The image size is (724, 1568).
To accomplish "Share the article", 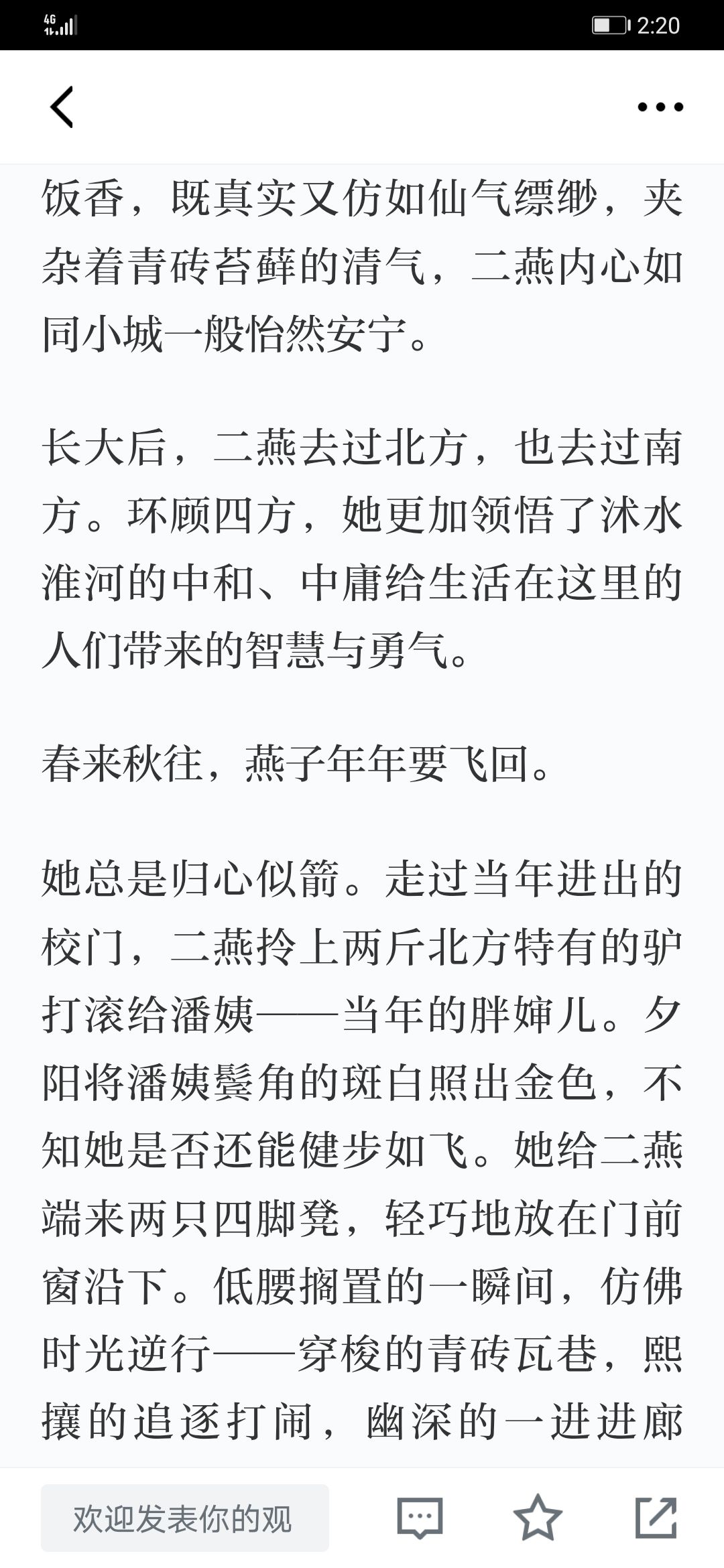I will pos(656,1517).
